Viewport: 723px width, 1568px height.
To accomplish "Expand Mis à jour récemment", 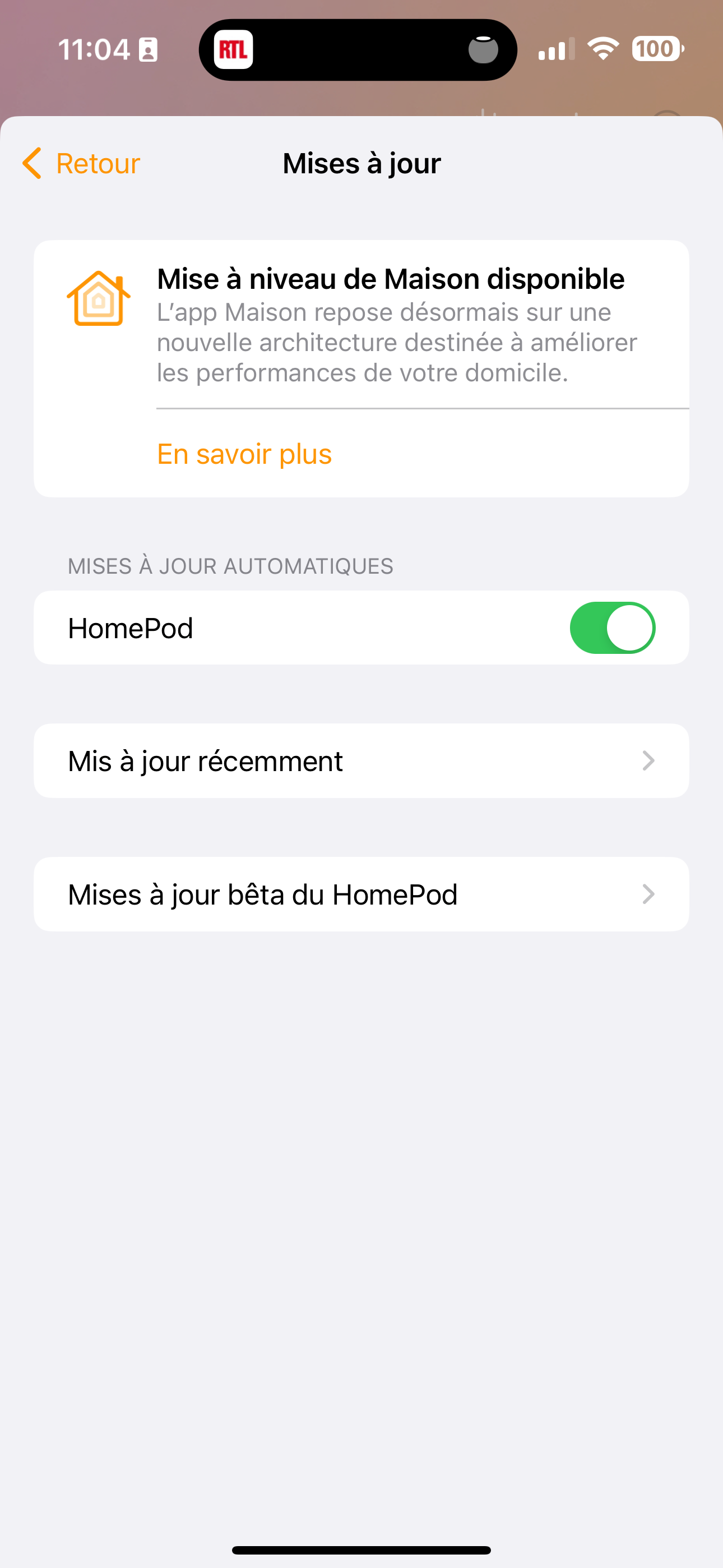I will pyautogui.click(x=361, y=760).
